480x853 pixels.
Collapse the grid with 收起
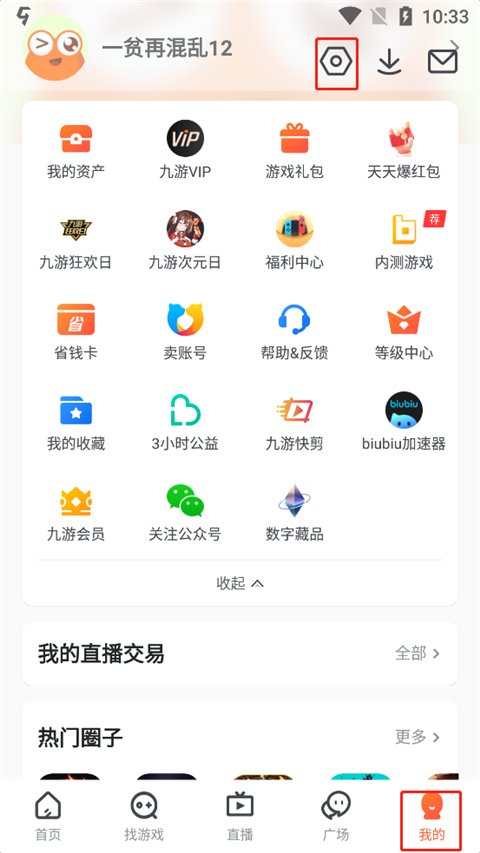coord(240,583)
